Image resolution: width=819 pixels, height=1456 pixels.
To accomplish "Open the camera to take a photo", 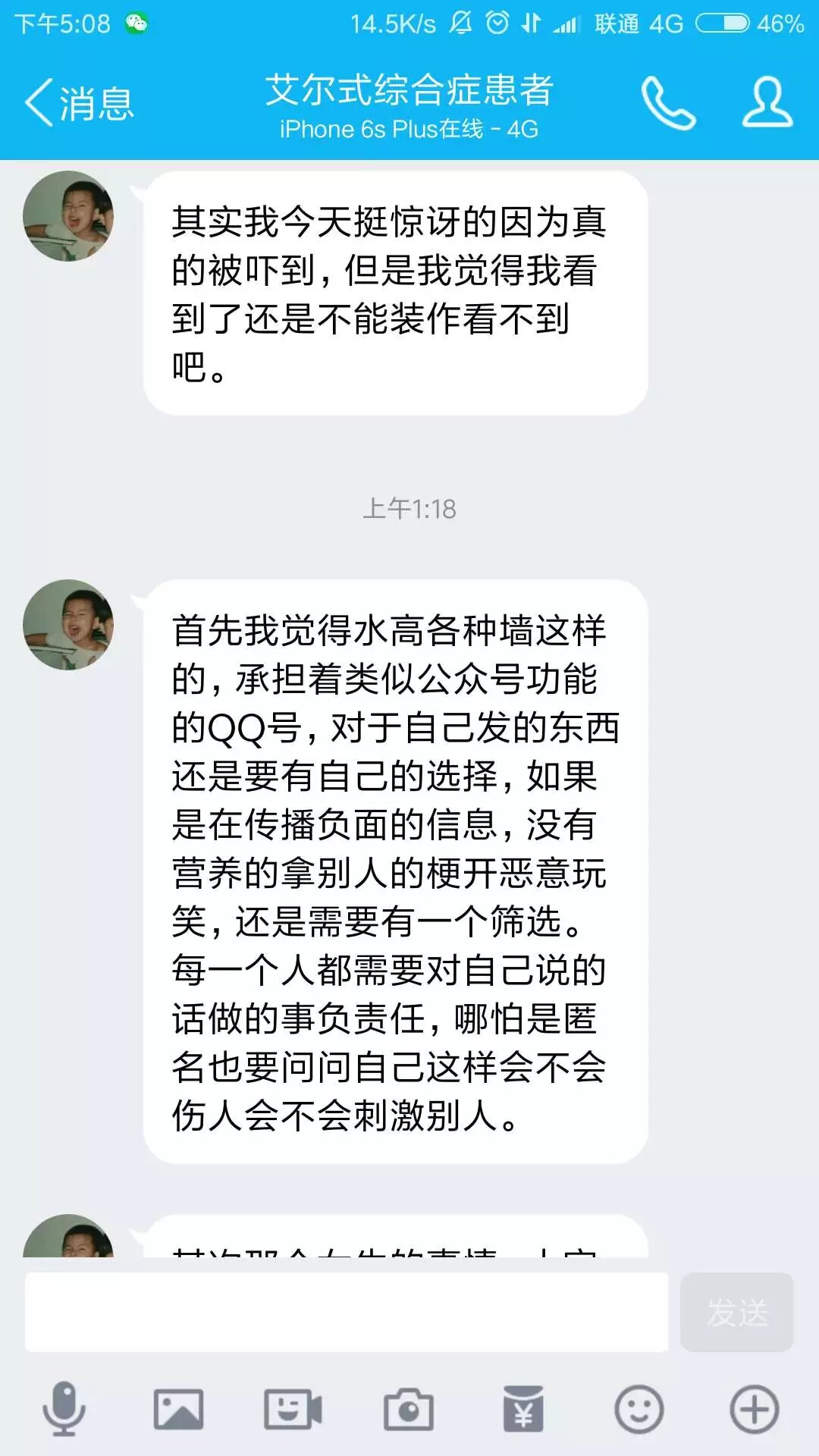I will point(409,1410).
